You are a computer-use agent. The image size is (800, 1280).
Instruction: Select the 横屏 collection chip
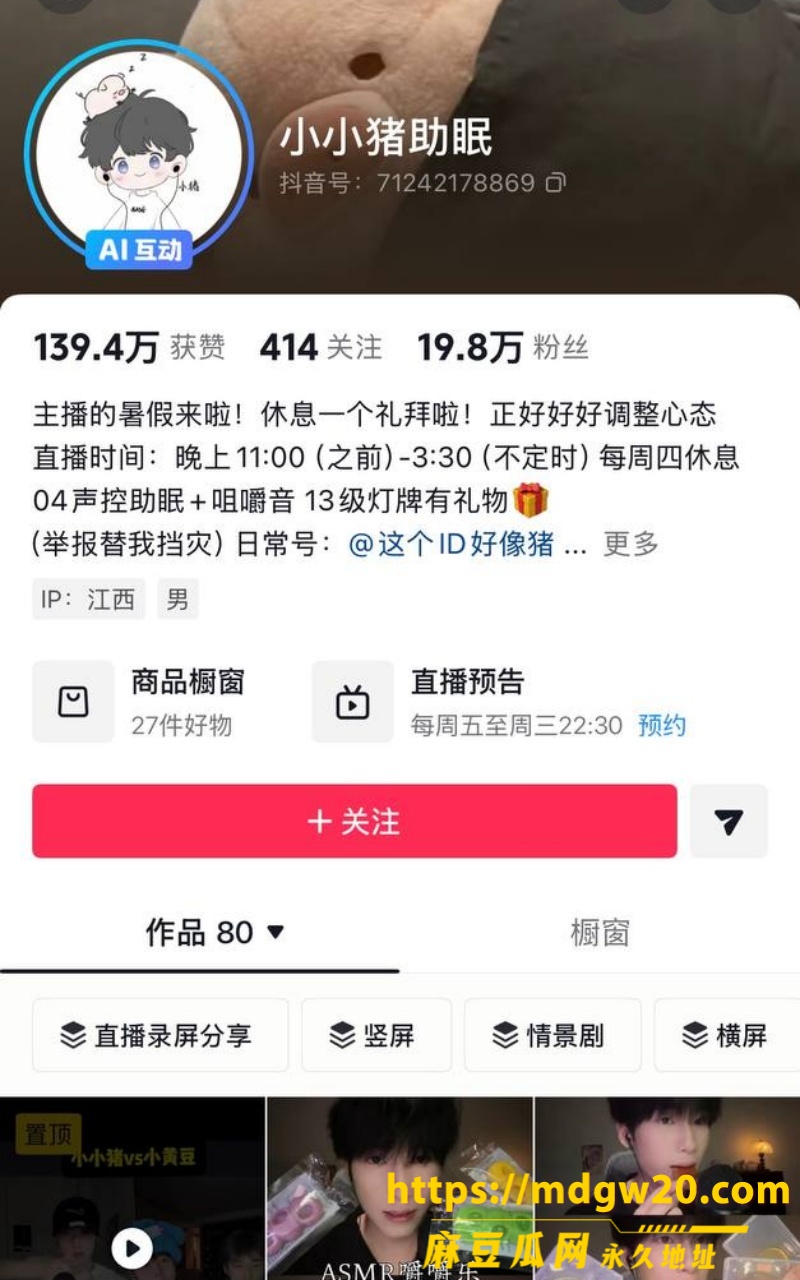[727, 1035]
